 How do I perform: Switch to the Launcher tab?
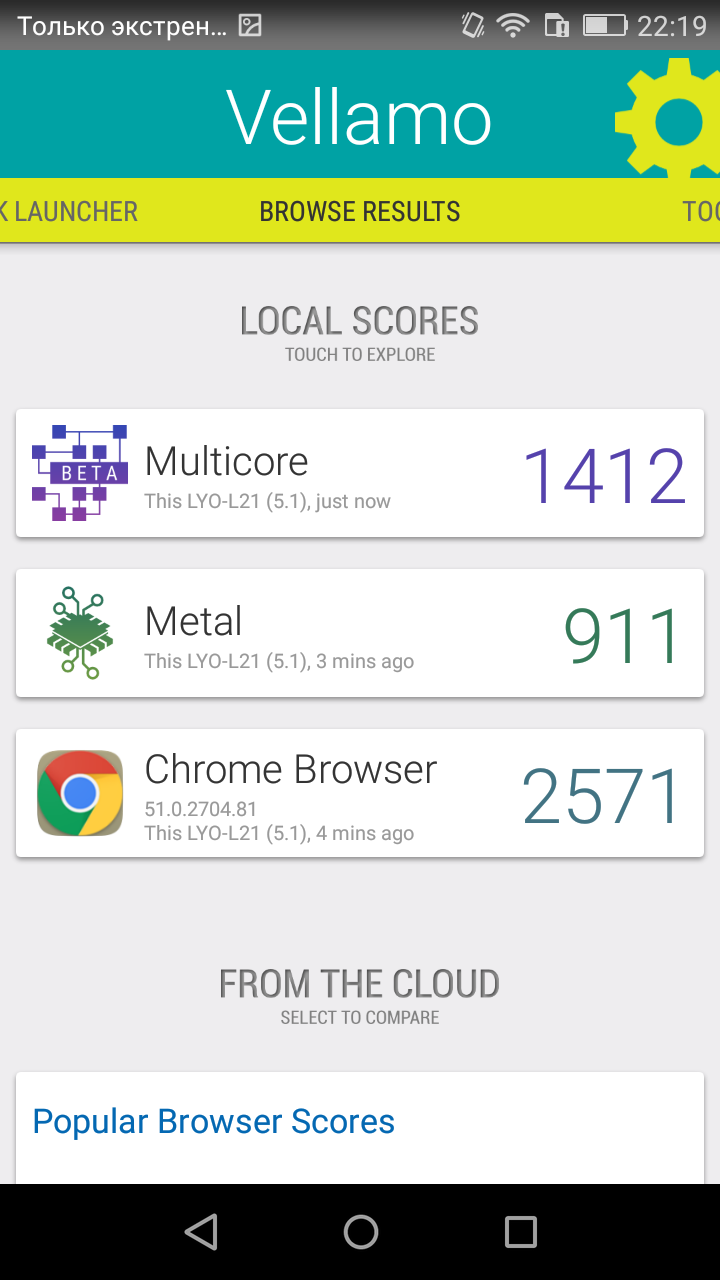click(68, 211)
